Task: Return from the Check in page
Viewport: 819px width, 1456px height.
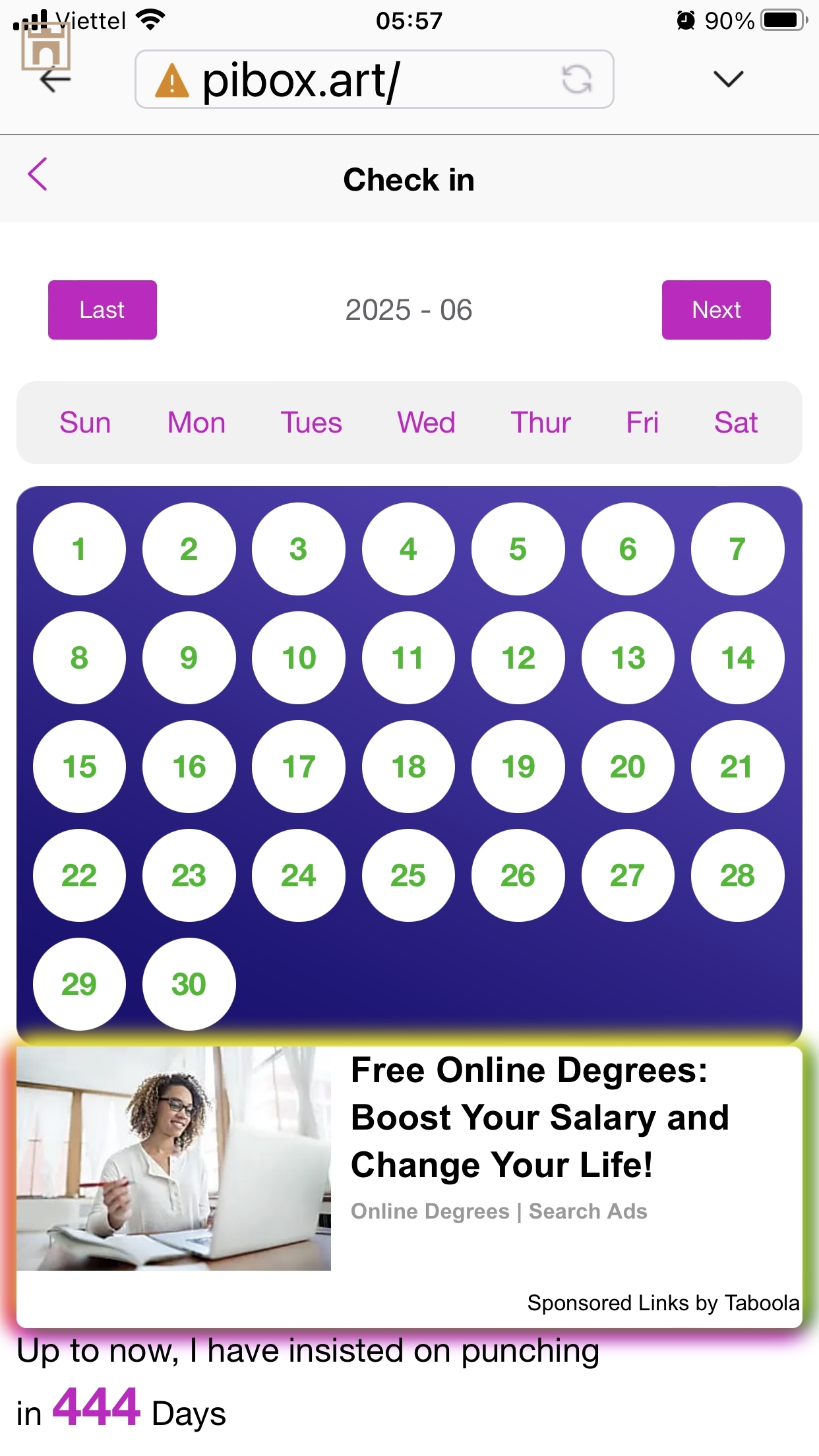Action: pos(38,175)
